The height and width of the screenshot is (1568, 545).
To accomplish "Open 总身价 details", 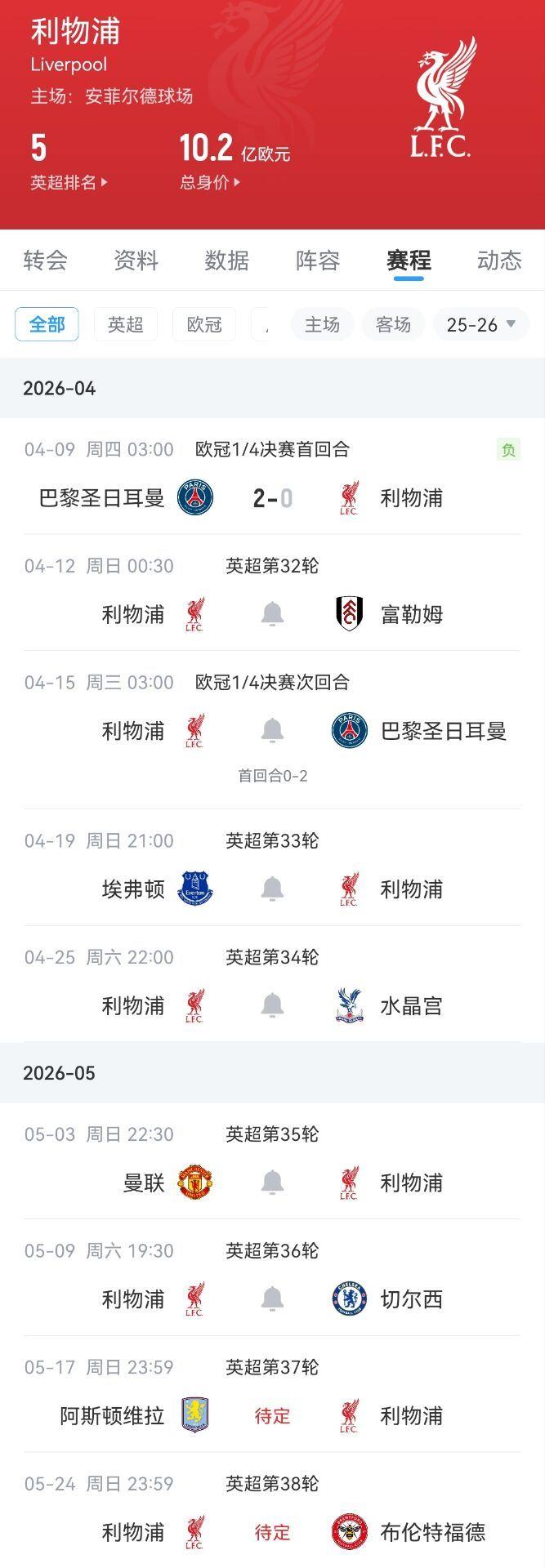I will [x=210, y=183].
